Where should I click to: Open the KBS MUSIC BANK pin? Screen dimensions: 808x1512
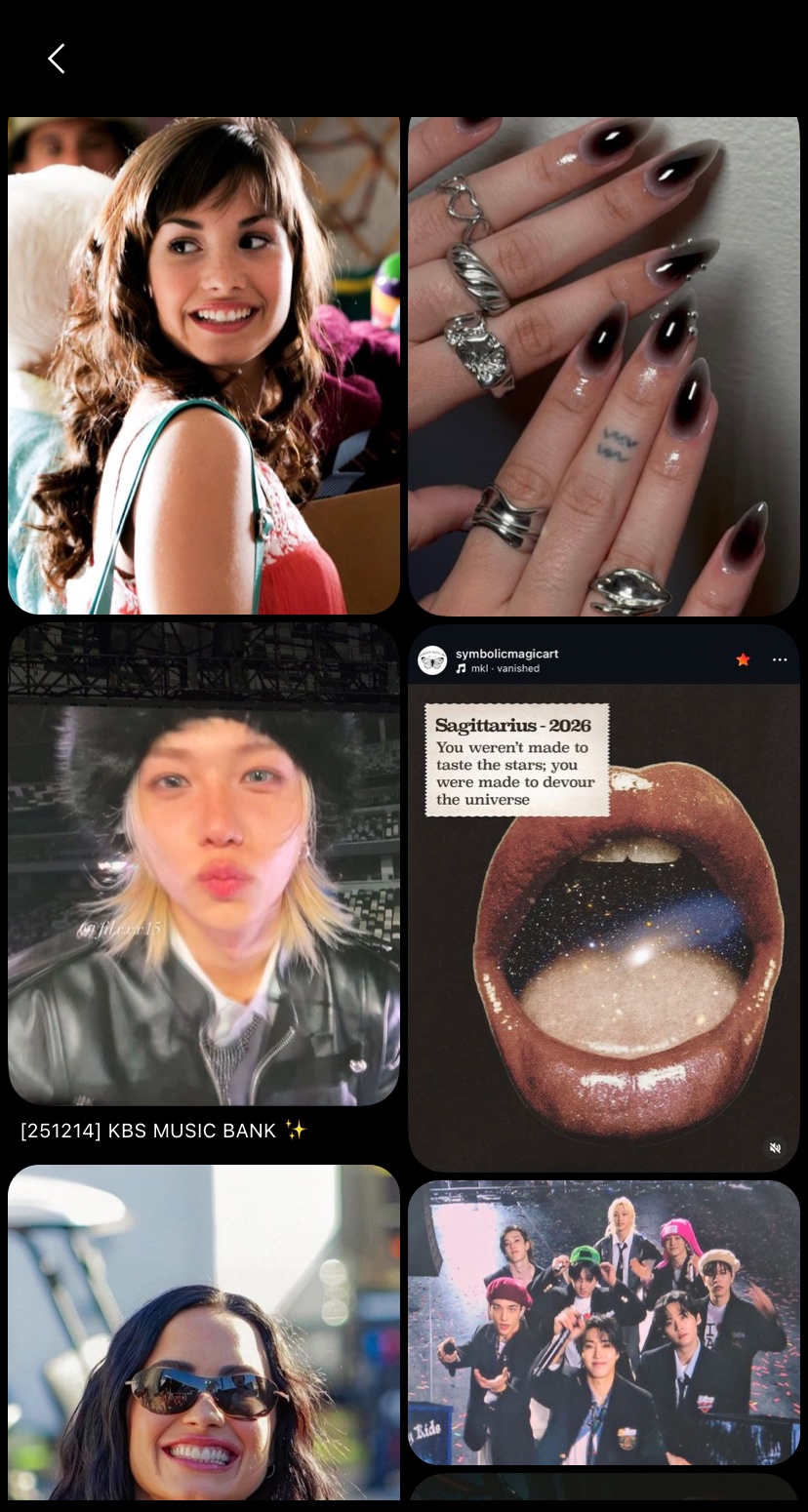tap(203, 863)
